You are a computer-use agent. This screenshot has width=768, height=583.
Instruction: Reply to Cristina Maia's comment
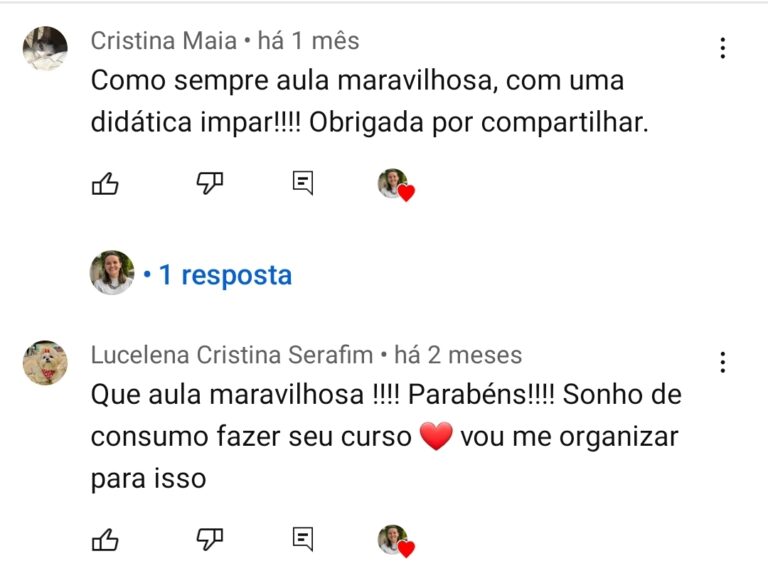[x=303, y=183]
